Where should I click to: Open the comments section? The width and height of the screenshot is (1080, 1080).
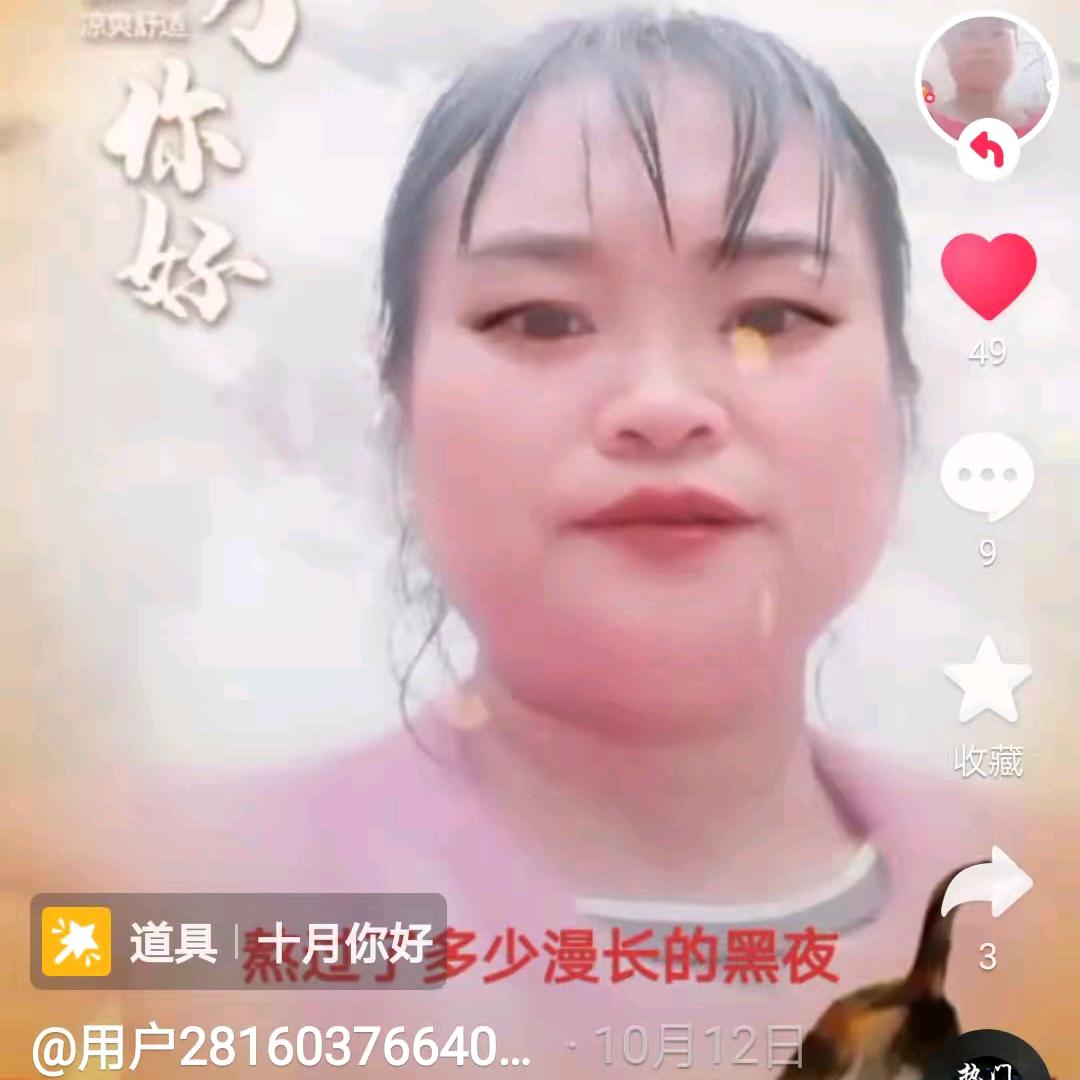click(986, 478)
